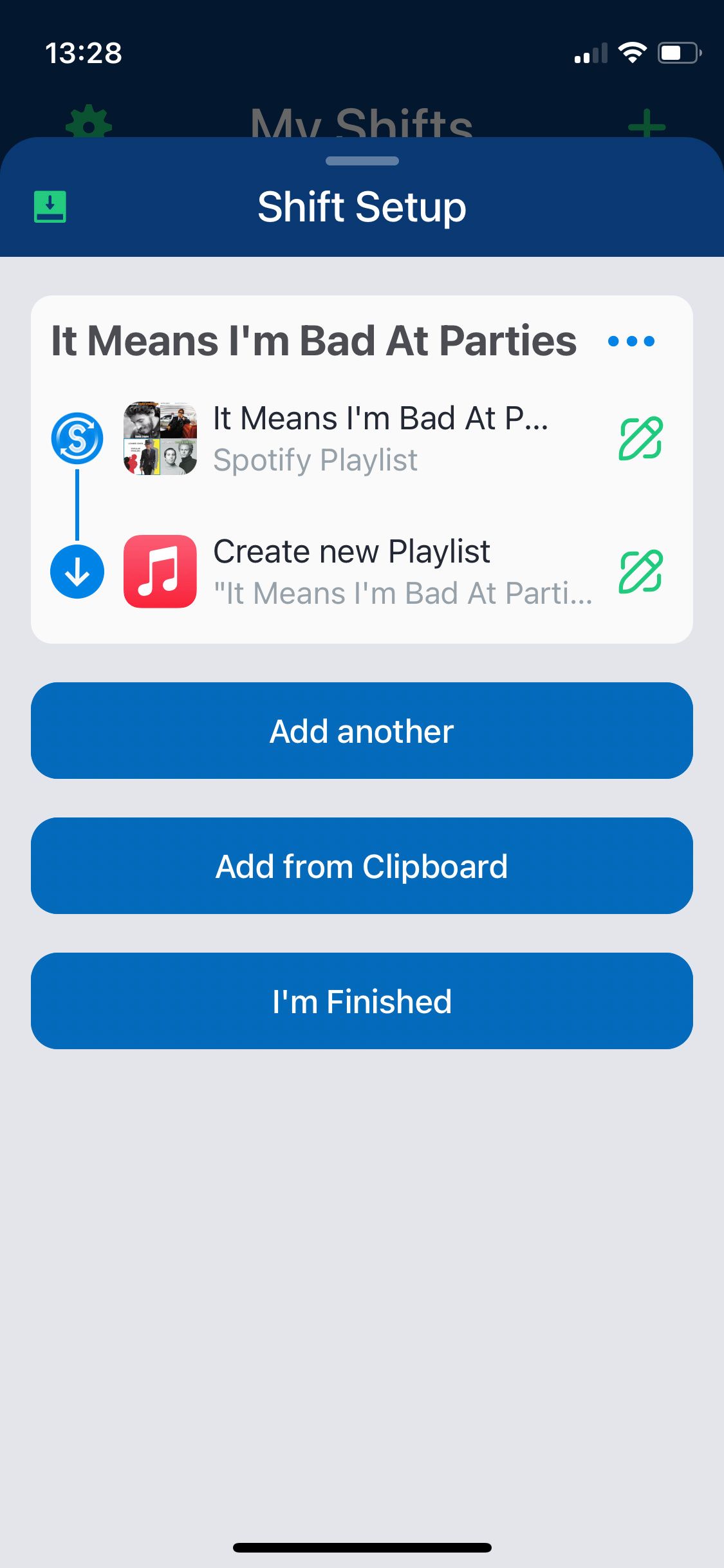Edit the Spotify Playlist source
This screenshot has width=724, height=1568.
tap(640, 438)
